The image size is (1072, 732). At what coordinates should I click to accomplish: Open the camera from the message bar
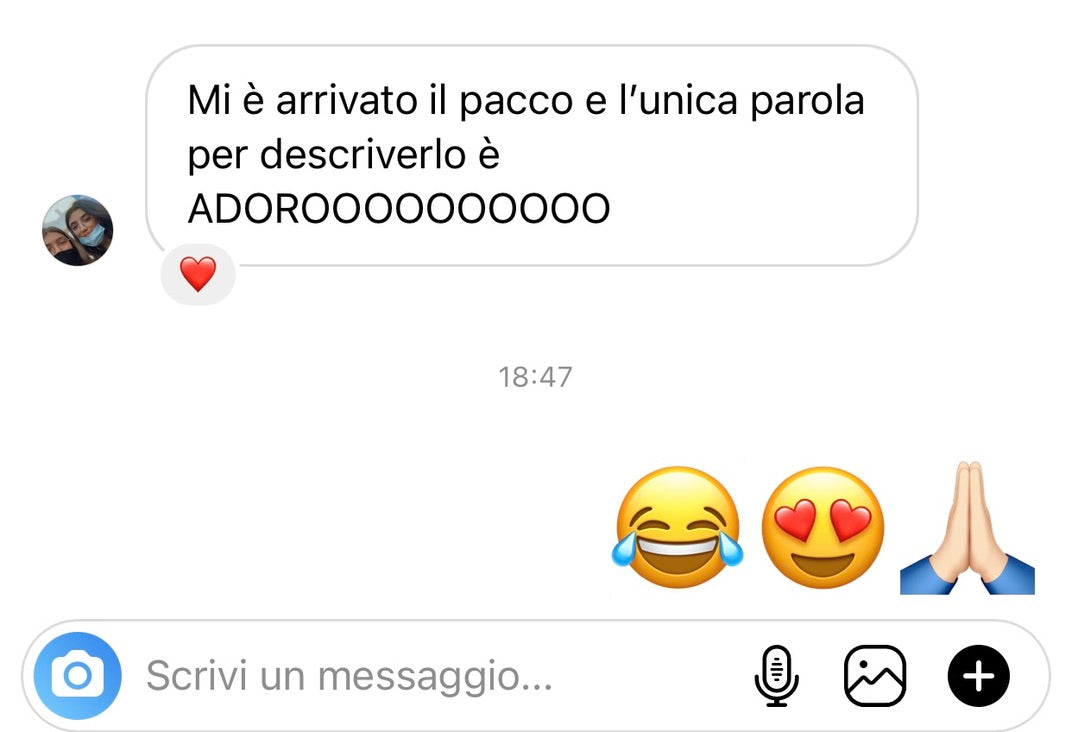point(77,676)
